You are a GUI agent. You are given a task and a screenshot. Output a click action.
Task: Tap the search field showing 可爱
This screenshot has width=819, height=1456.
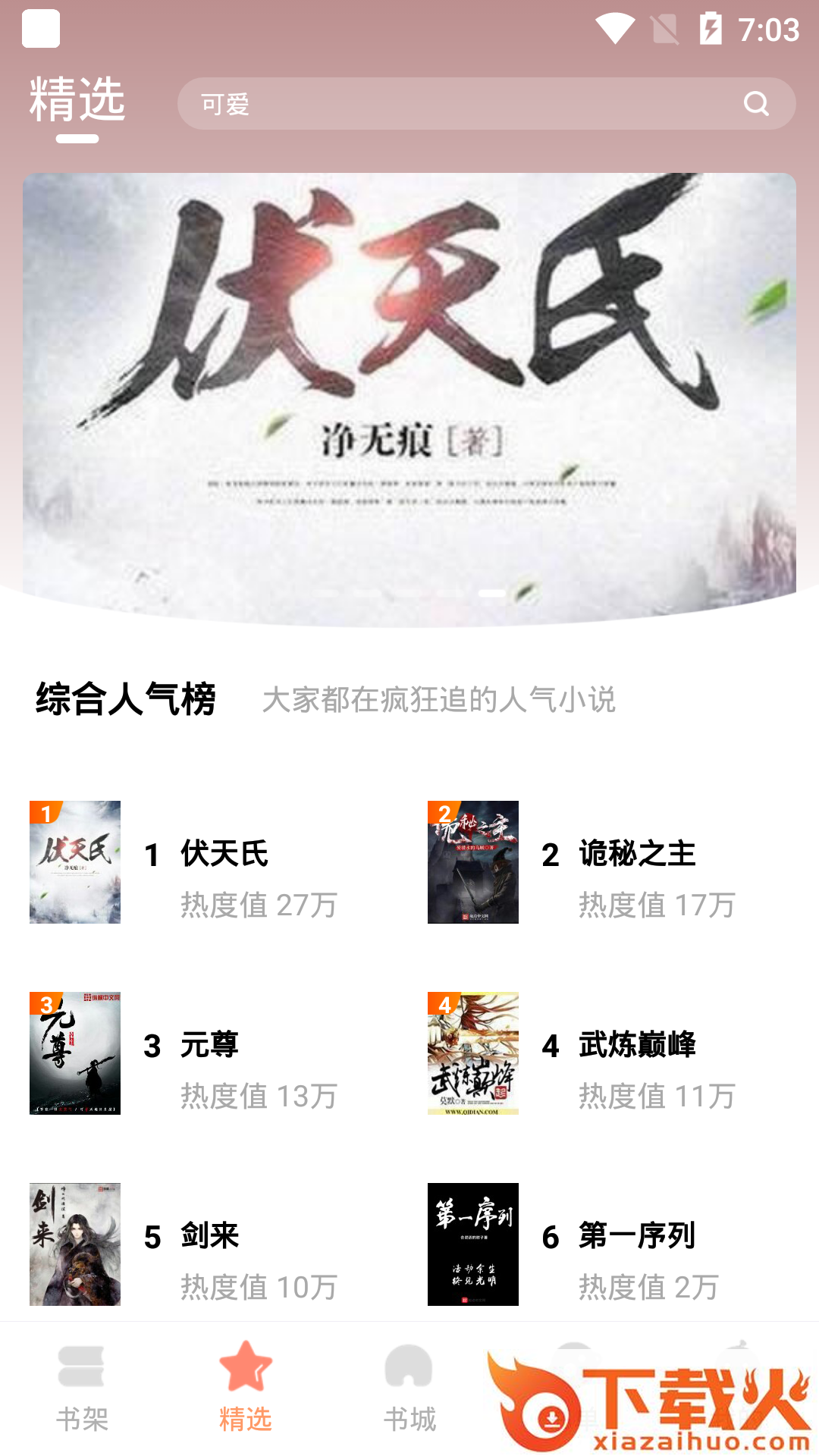pyautogui.click(x=455, y=104)
